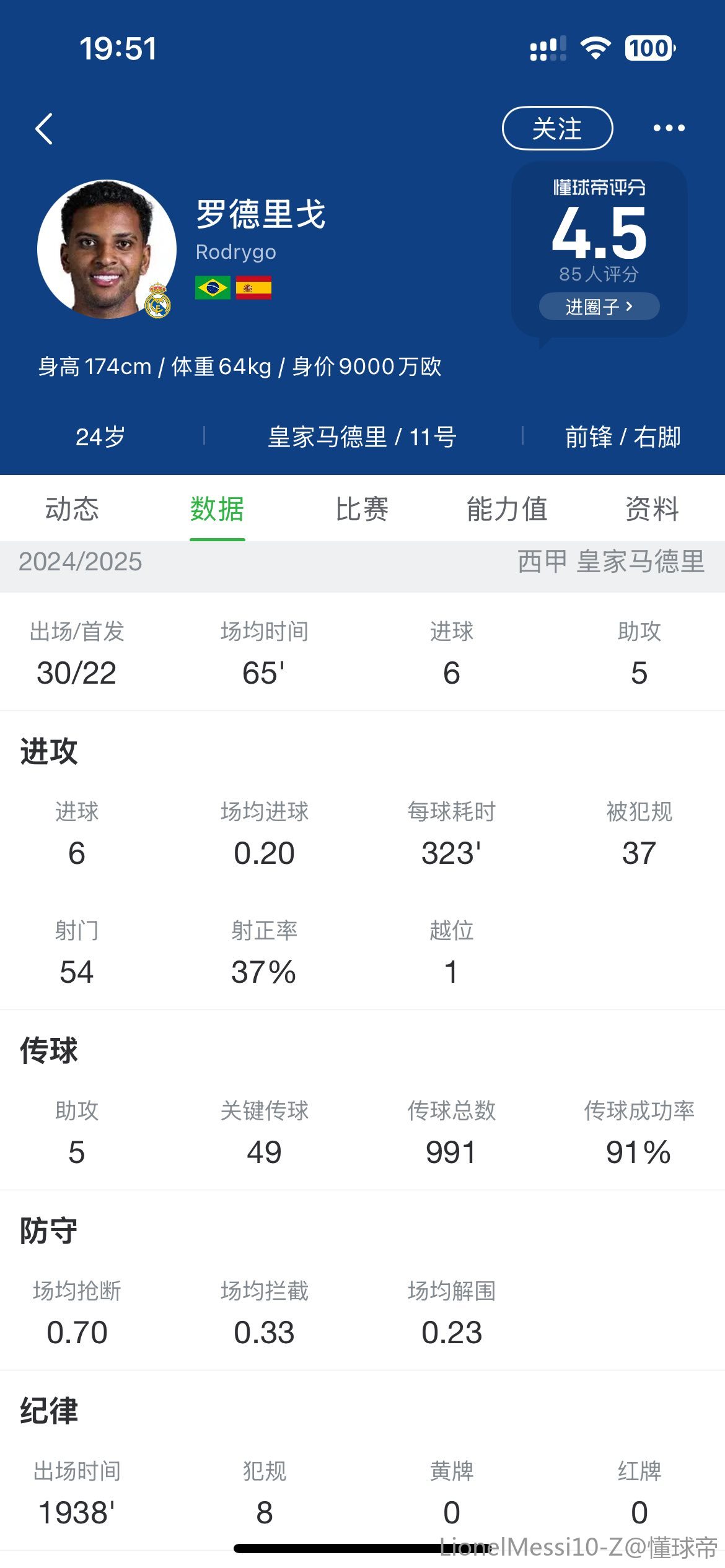
Task: Follow Rodrygo with the 关注 button
Action: [x=557, y=128]
